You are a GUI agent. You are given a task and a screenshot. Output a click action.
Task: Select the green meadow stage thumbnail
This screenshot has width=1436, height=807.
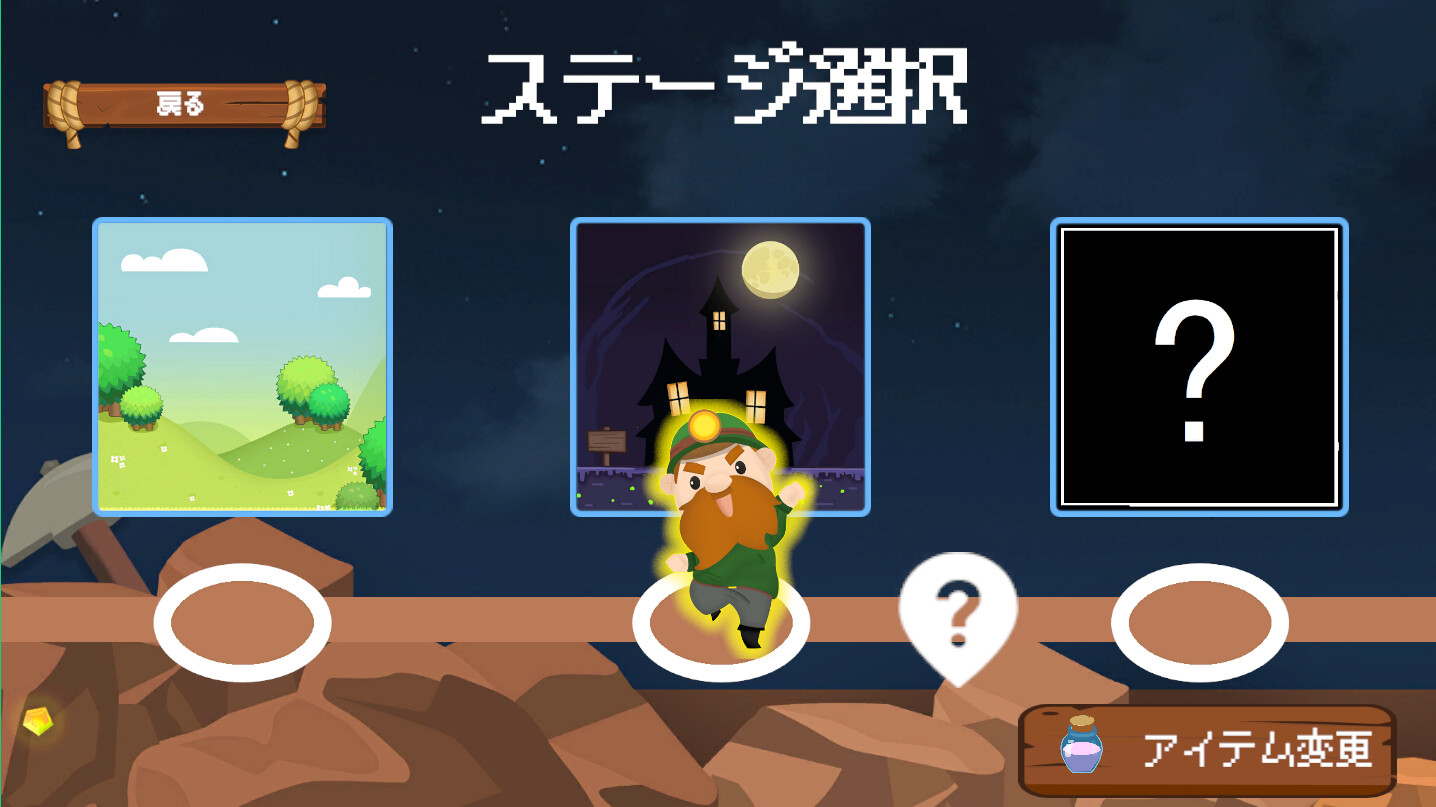tap(242, 366)
